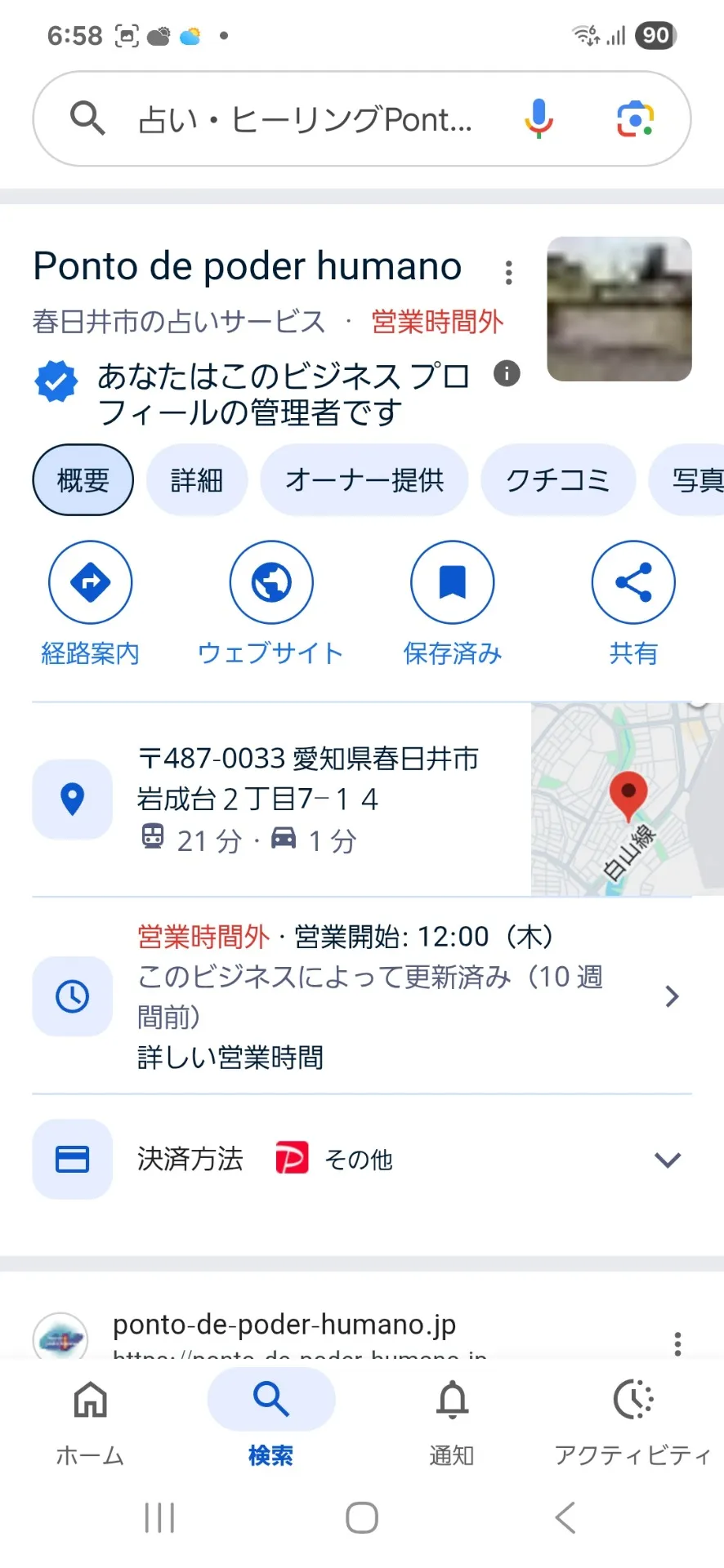Expand the 決済方法 payment methods
724x1568 pixels.
(668, 1160)
